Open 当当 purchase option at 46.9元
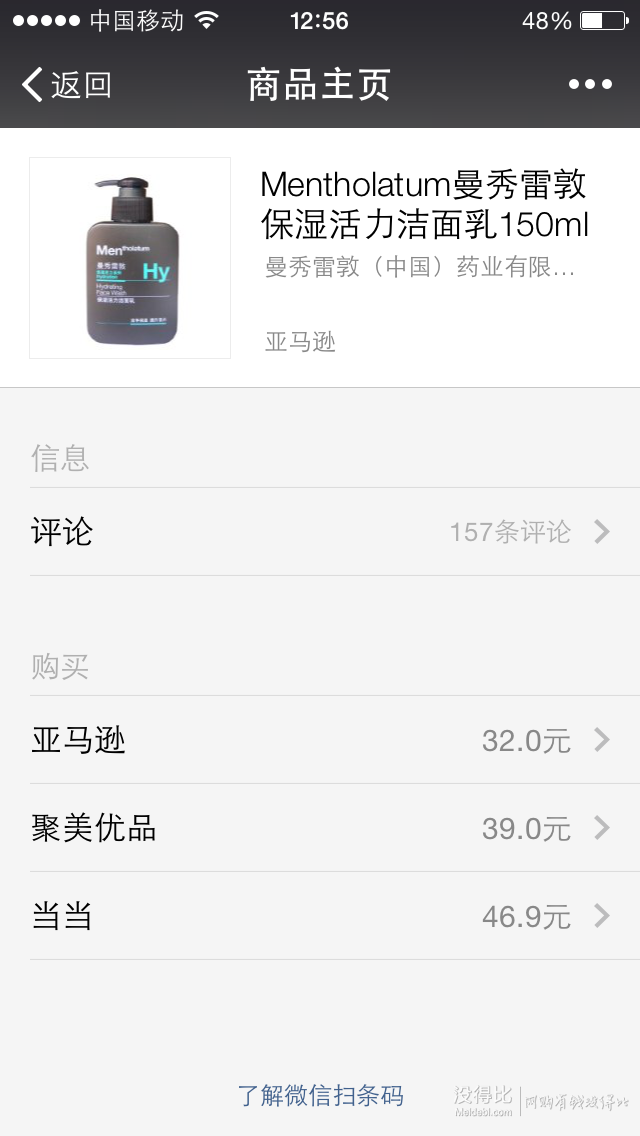640x1136 pixels. [320, 916]
